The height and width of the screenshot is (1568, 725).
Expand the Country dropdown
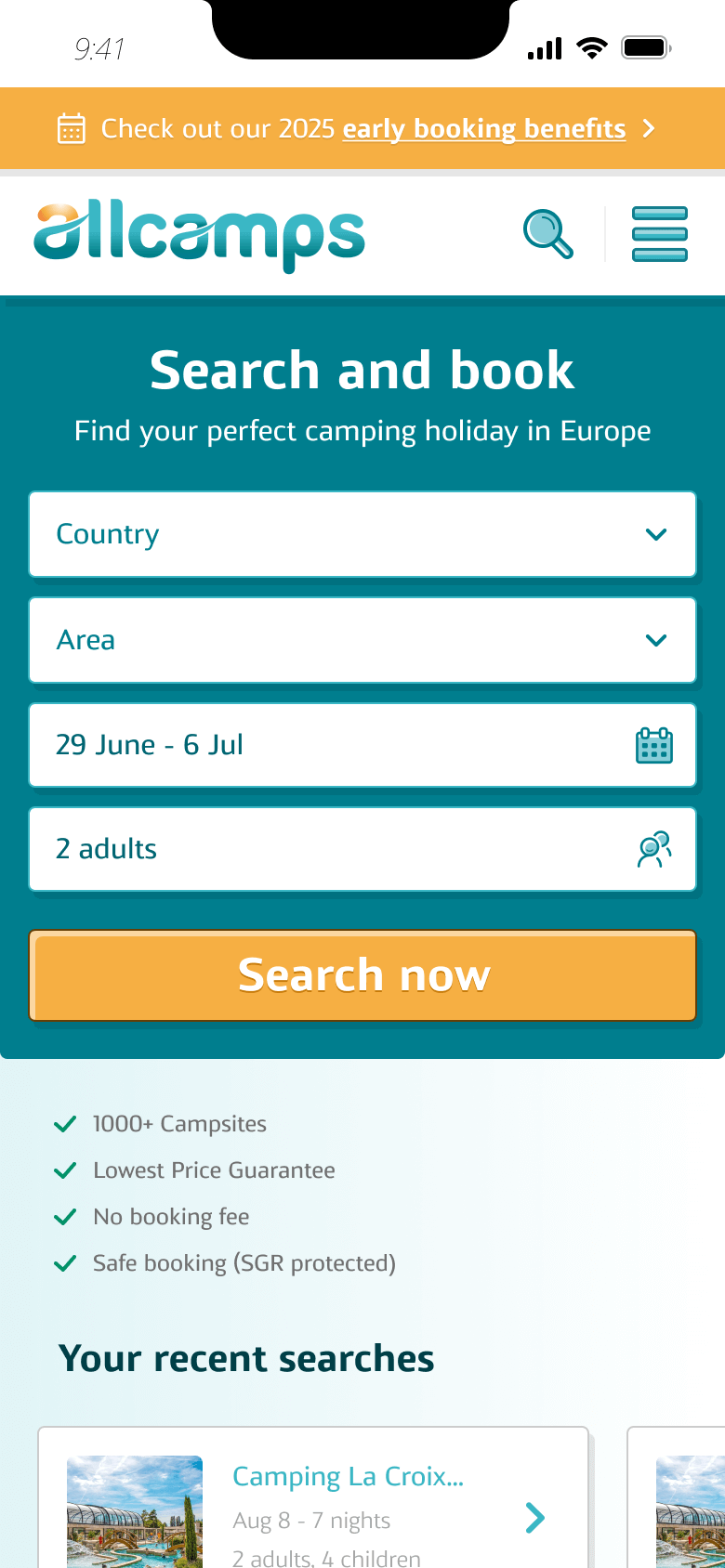coord(362,534)
